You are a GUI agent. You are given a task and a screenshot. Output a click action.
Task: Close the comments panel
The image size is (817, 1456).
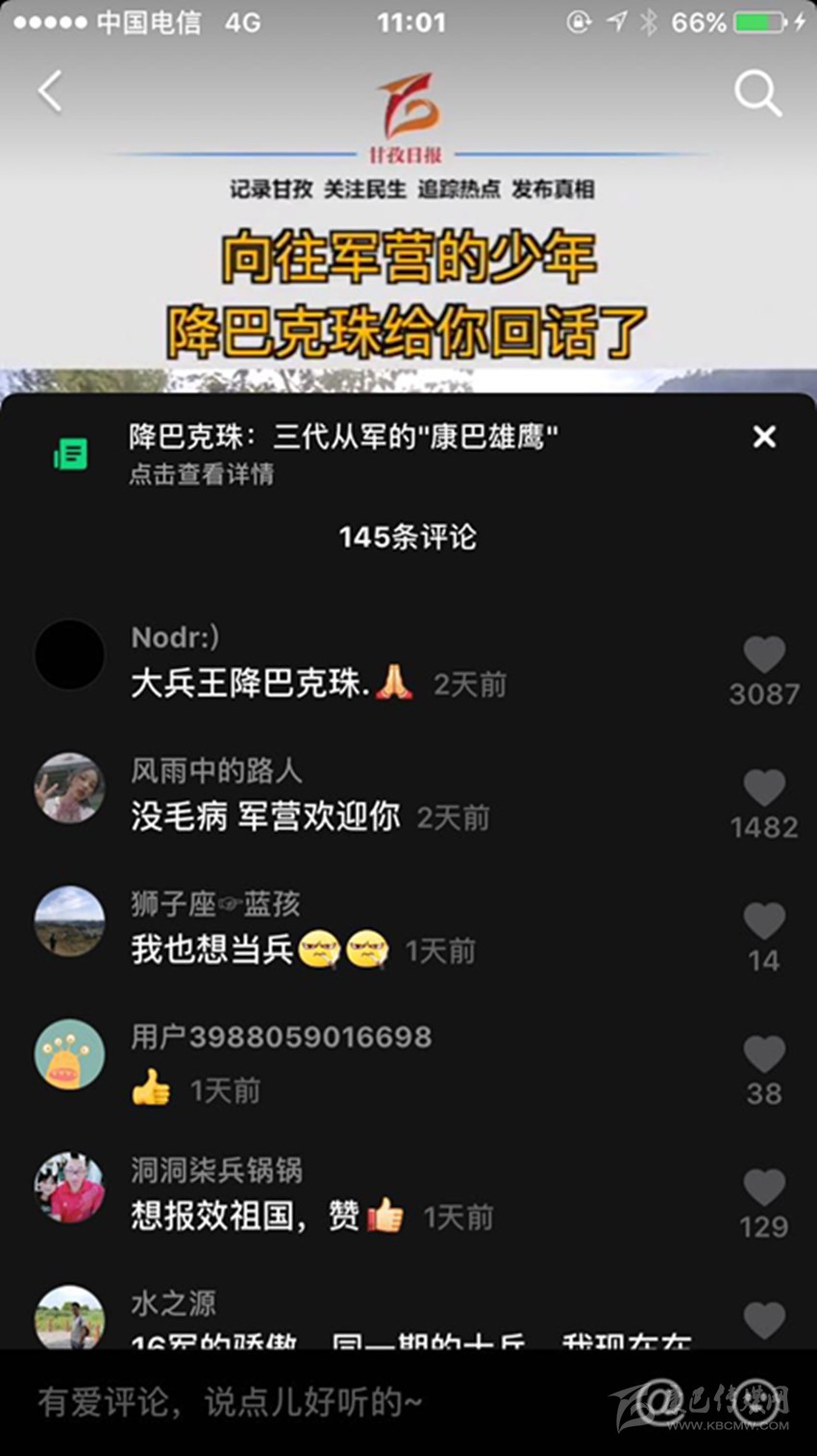(764, 437)
